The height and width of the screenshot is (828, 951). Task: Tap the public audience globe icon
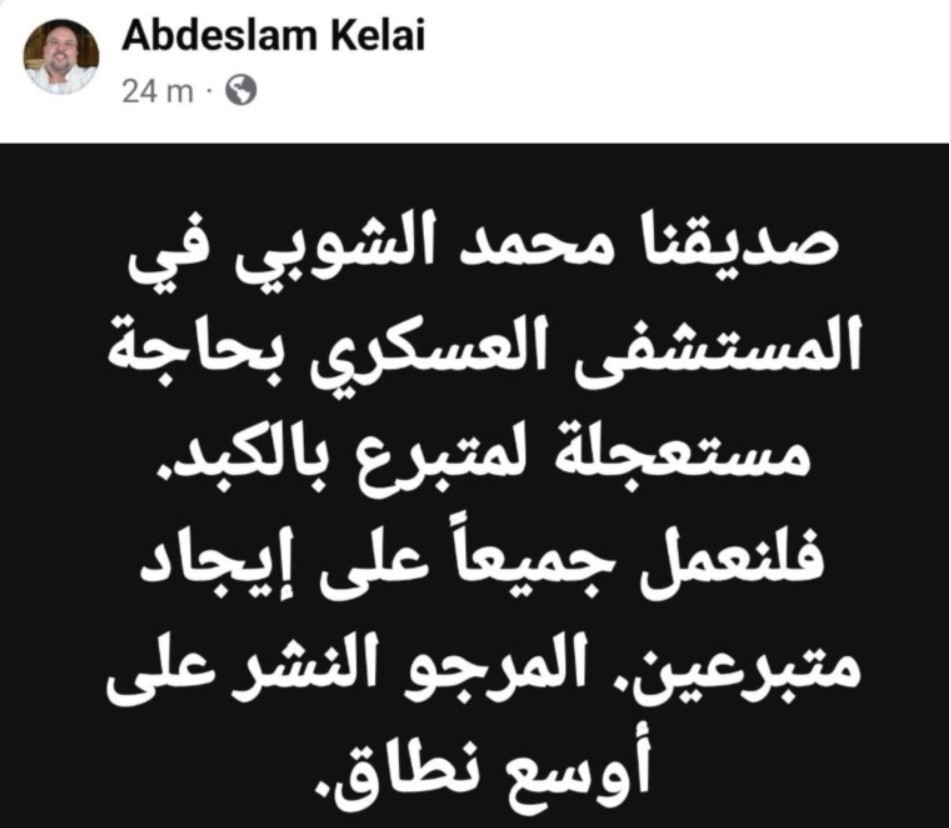click(x=242, y=92)
